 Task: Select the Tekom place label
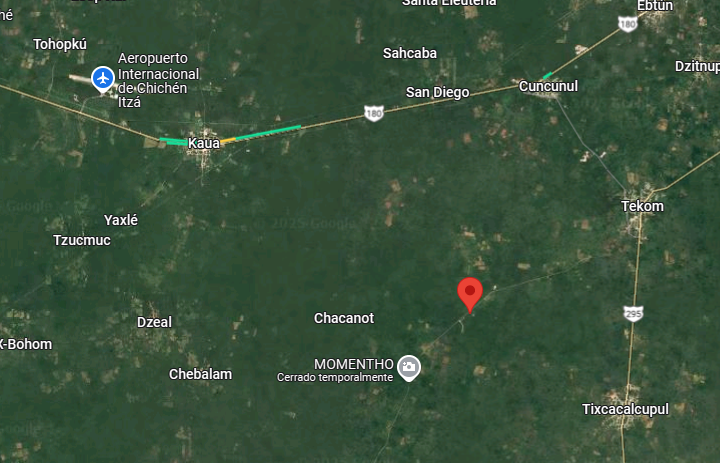(642, 206)
